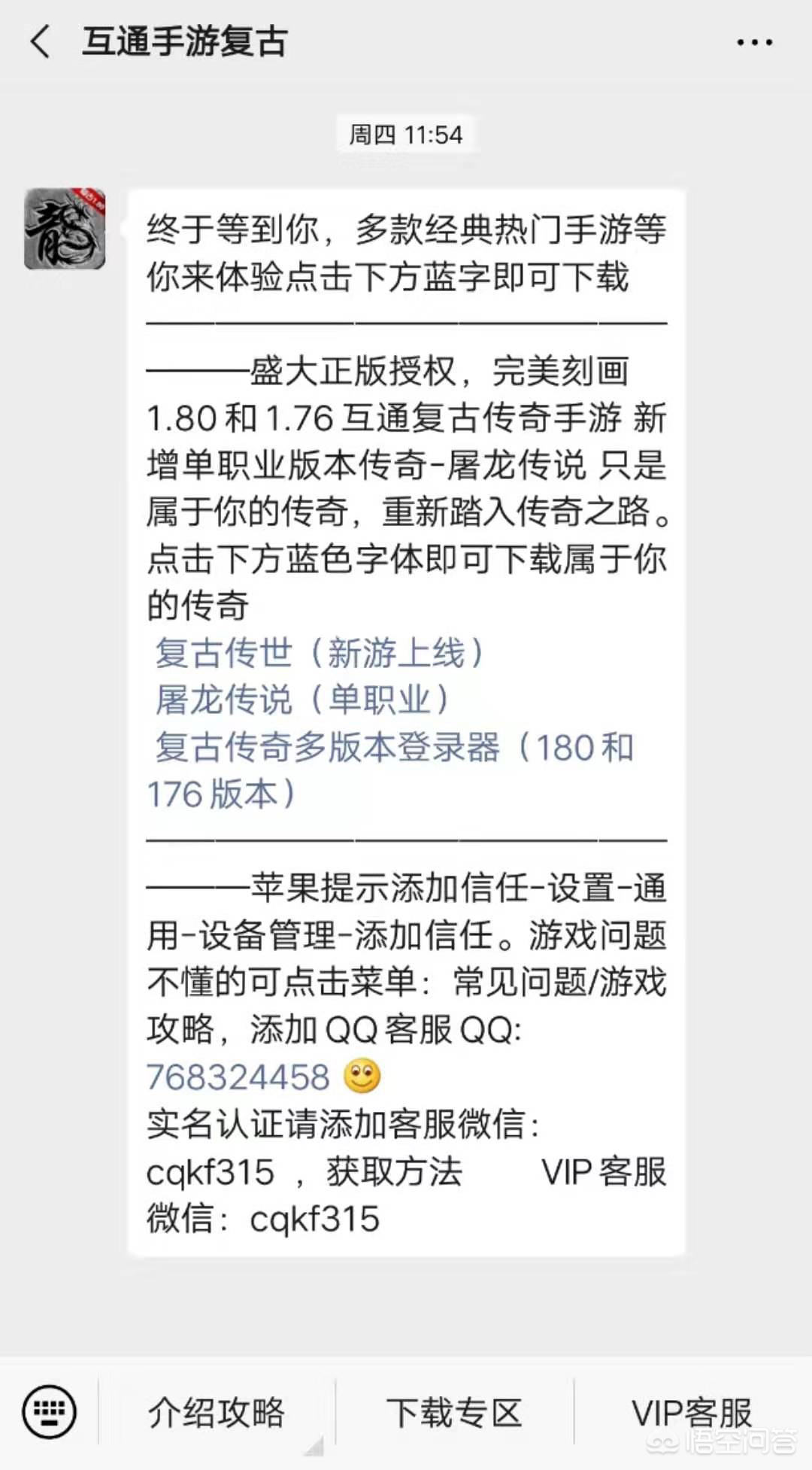Open the three-dot more options menu
This screenshot has height=1470, width=812.
point(754,43)
